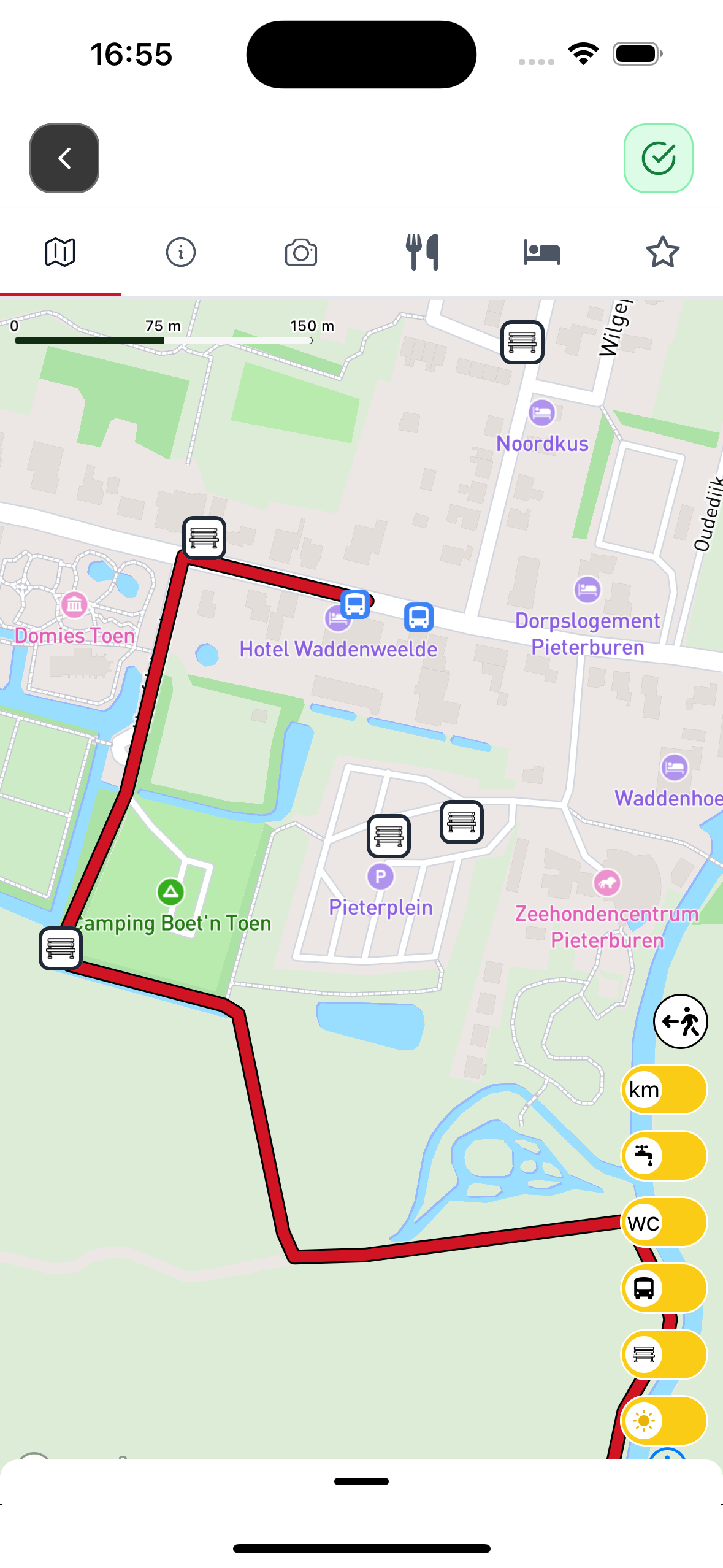Switch to the restaurants tab
Viewport: 723px width, 1568px height.
click(x=422, y=252)
